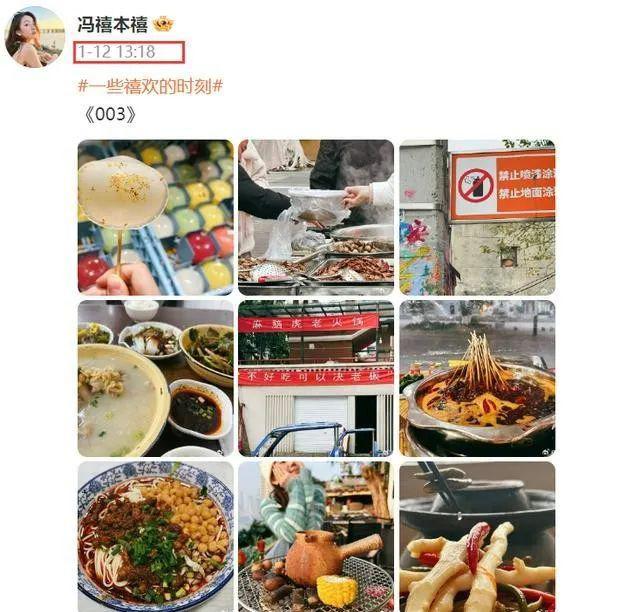Viewport: 640px width, 612px height.
Task: Open the username 冯禧本禧
Action: pyautogui.click(x=112, y=24)
